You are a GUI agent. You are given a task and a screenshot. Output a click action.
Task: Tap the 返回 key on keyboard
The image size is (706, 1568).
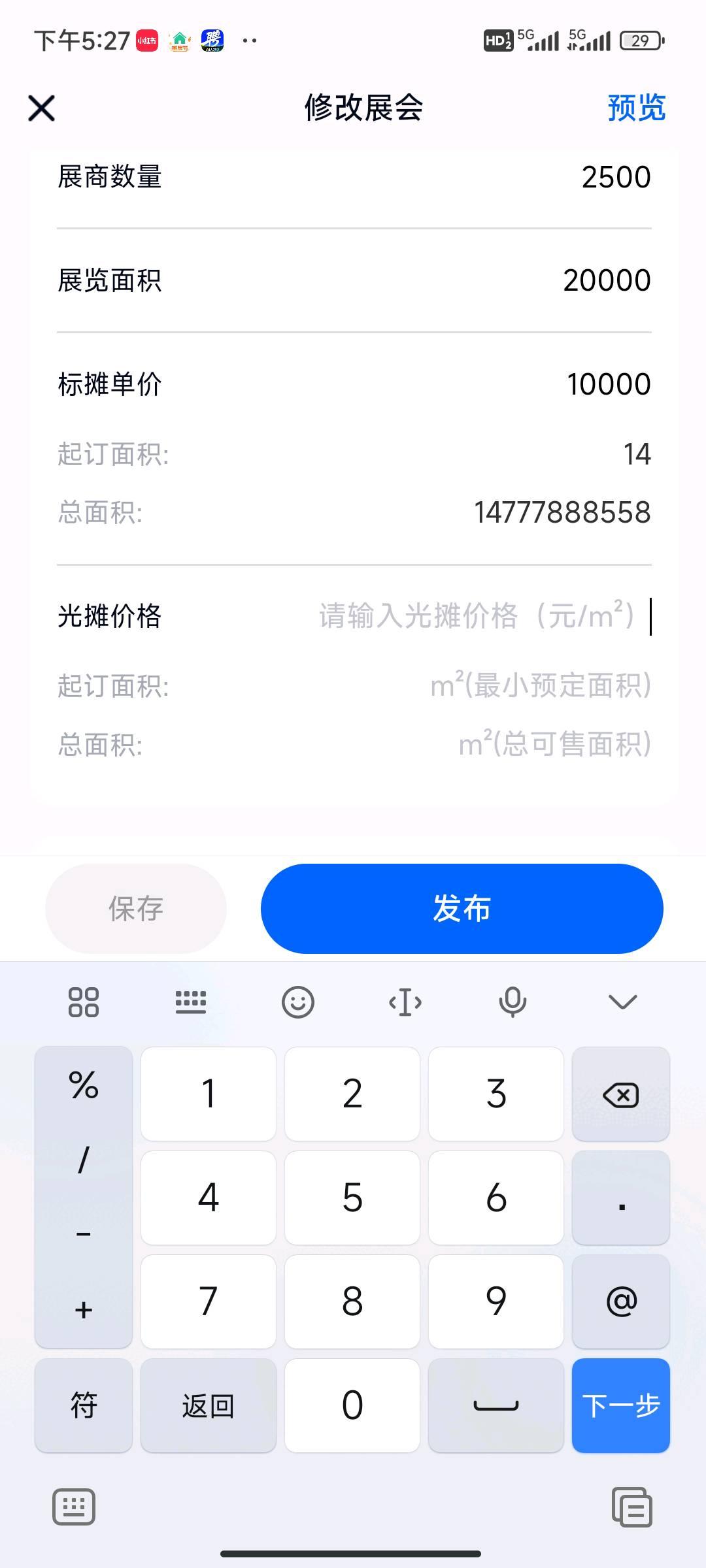tap(209, 1405)
